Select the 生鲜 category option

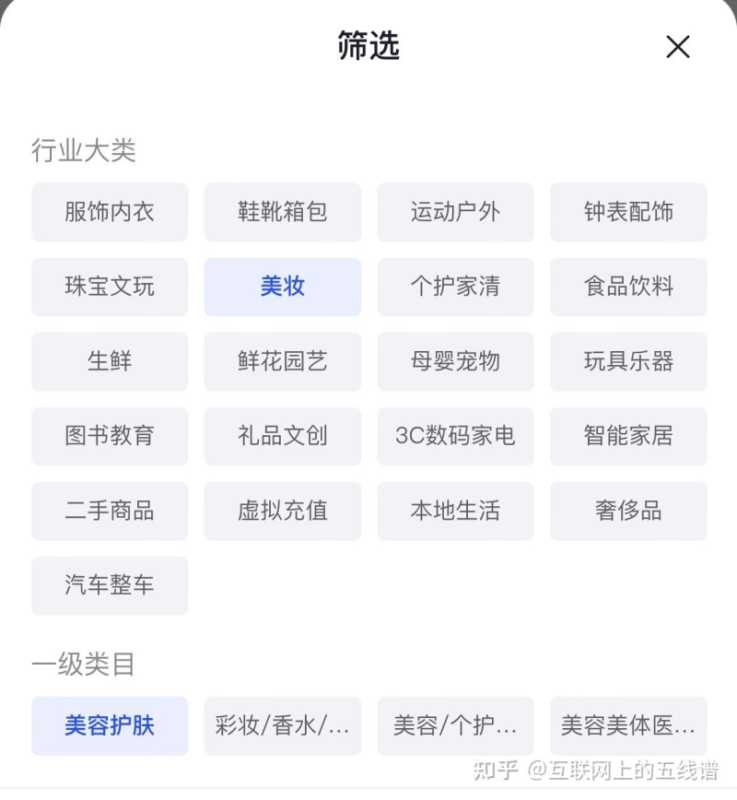[x=109, y=361]
